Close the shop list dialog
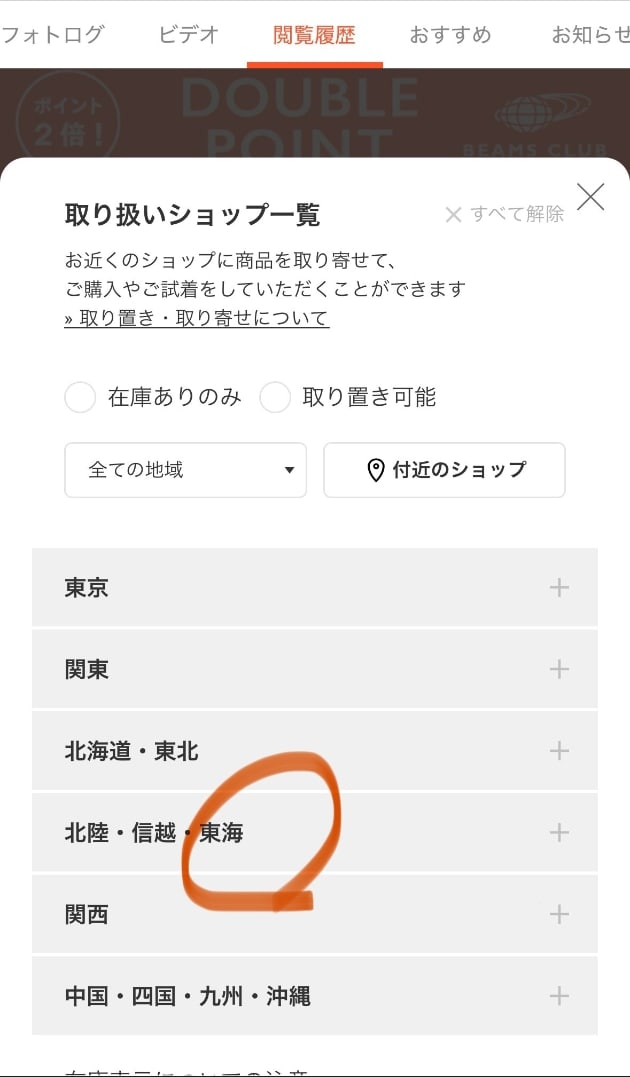This screenshot has height=1077, width=630. (590, 197)
